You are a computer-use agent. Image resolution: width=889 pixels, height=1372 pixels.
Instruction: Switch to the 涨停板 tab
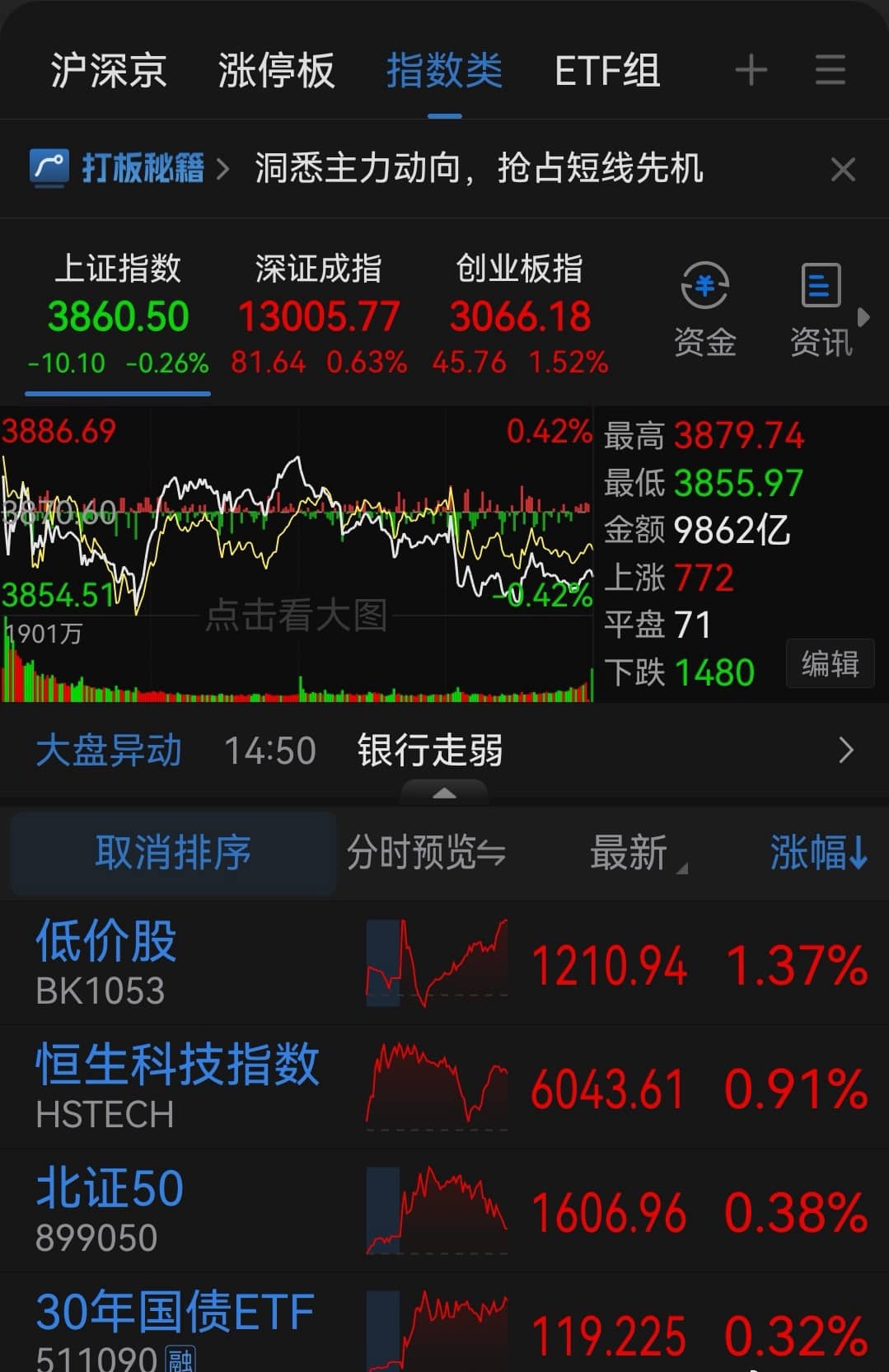[276, 71]
